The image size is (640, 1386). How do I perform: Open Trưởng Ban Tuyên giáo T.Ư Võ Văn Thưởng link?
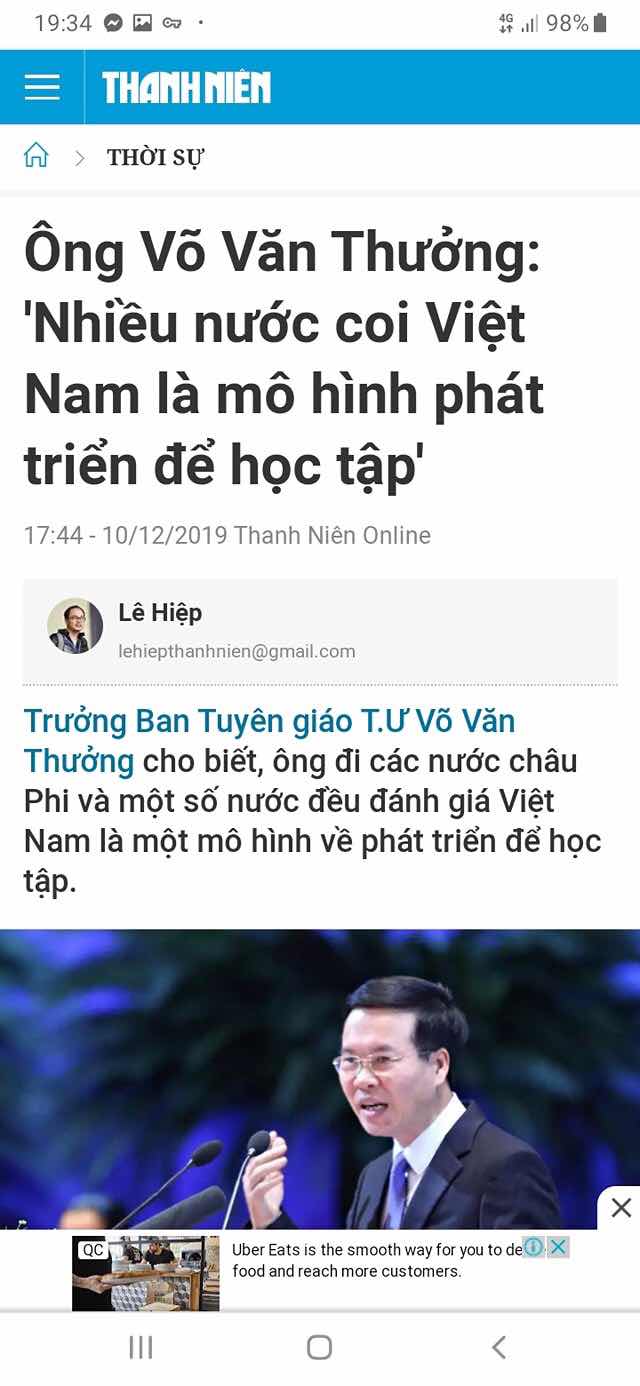coord(268,722)
